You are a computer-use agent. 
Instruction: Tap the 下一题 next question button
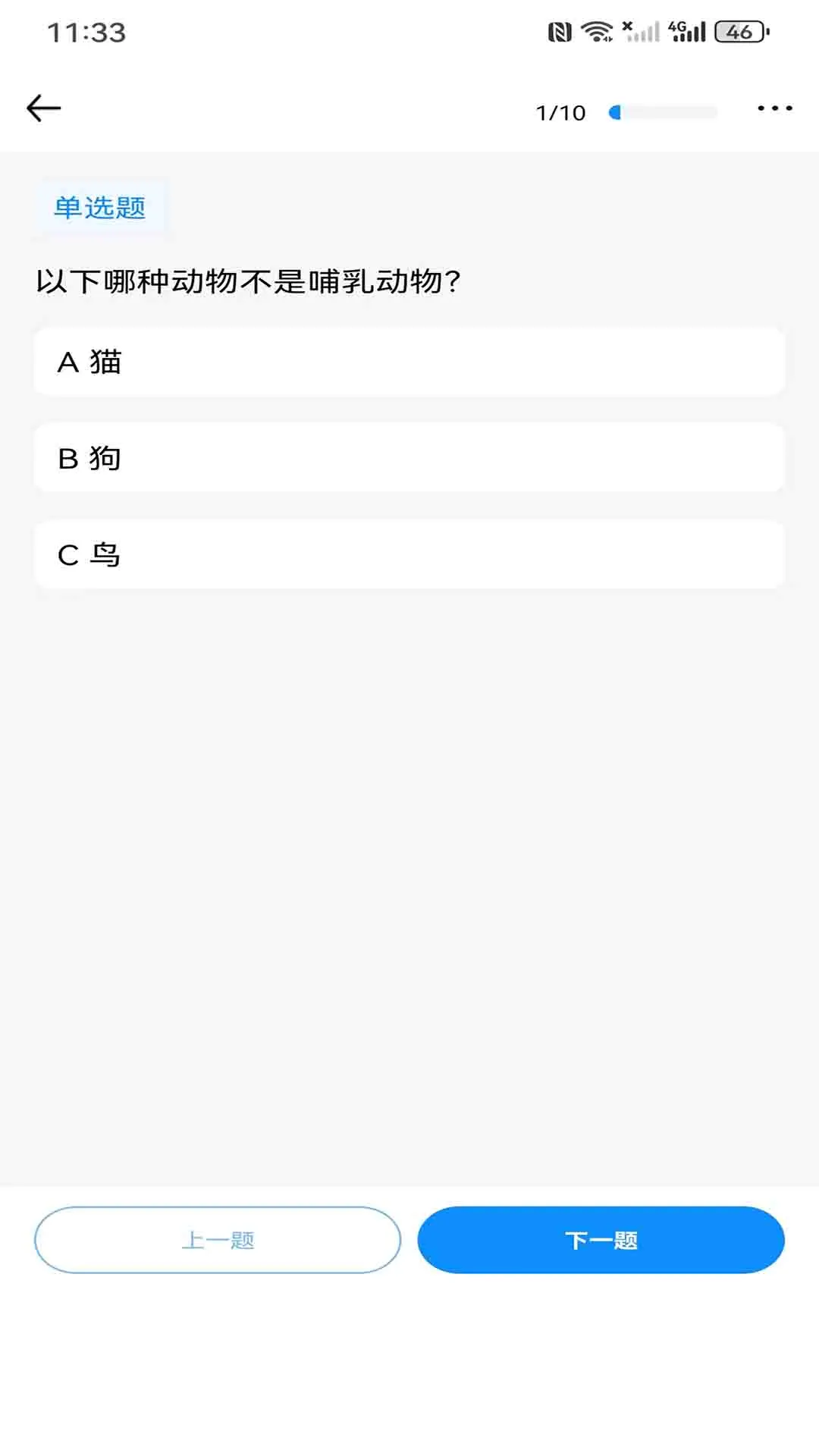coord(601,1240)
